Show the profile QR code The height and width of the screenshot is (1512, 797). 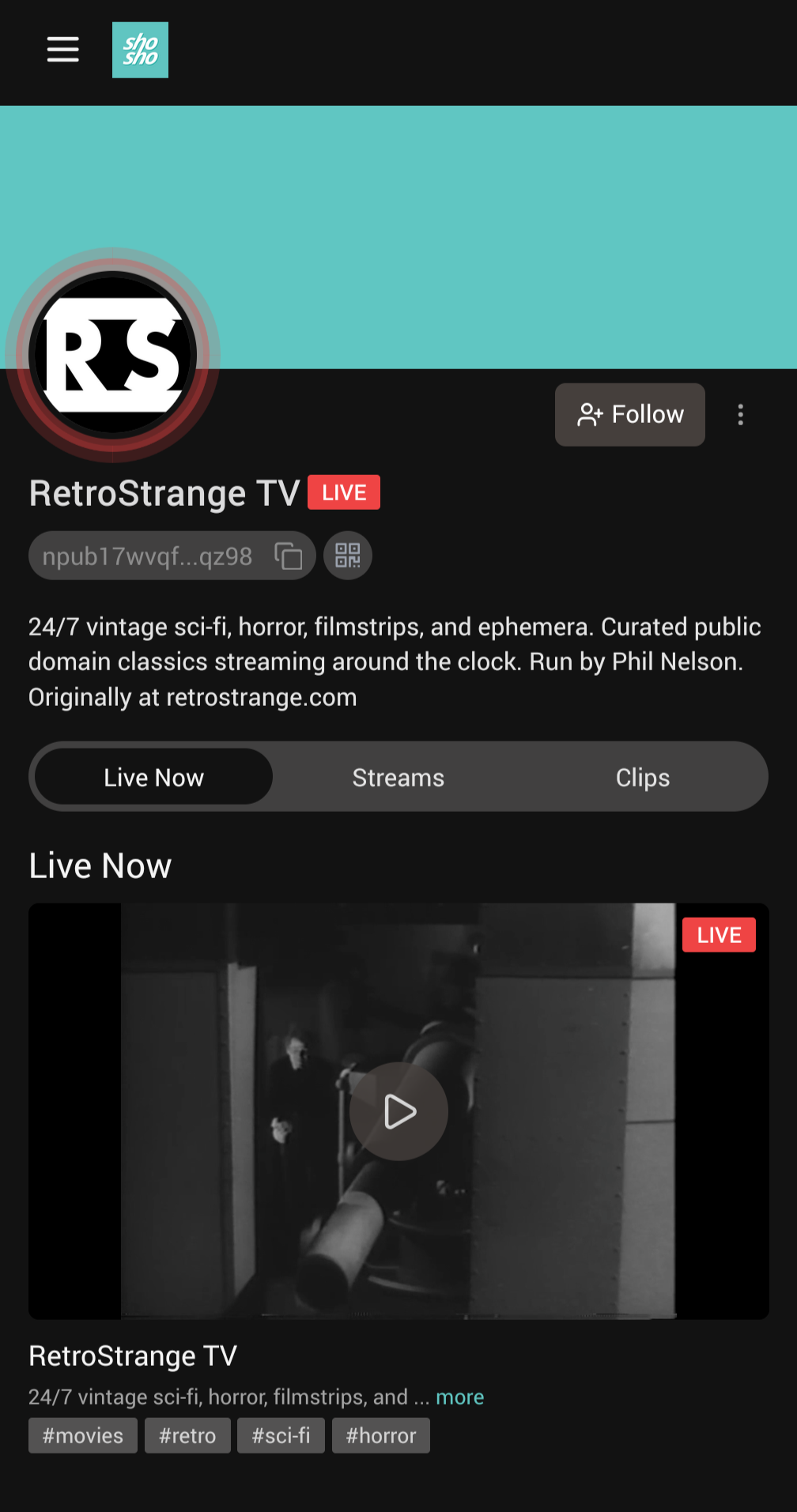point(348,556)
